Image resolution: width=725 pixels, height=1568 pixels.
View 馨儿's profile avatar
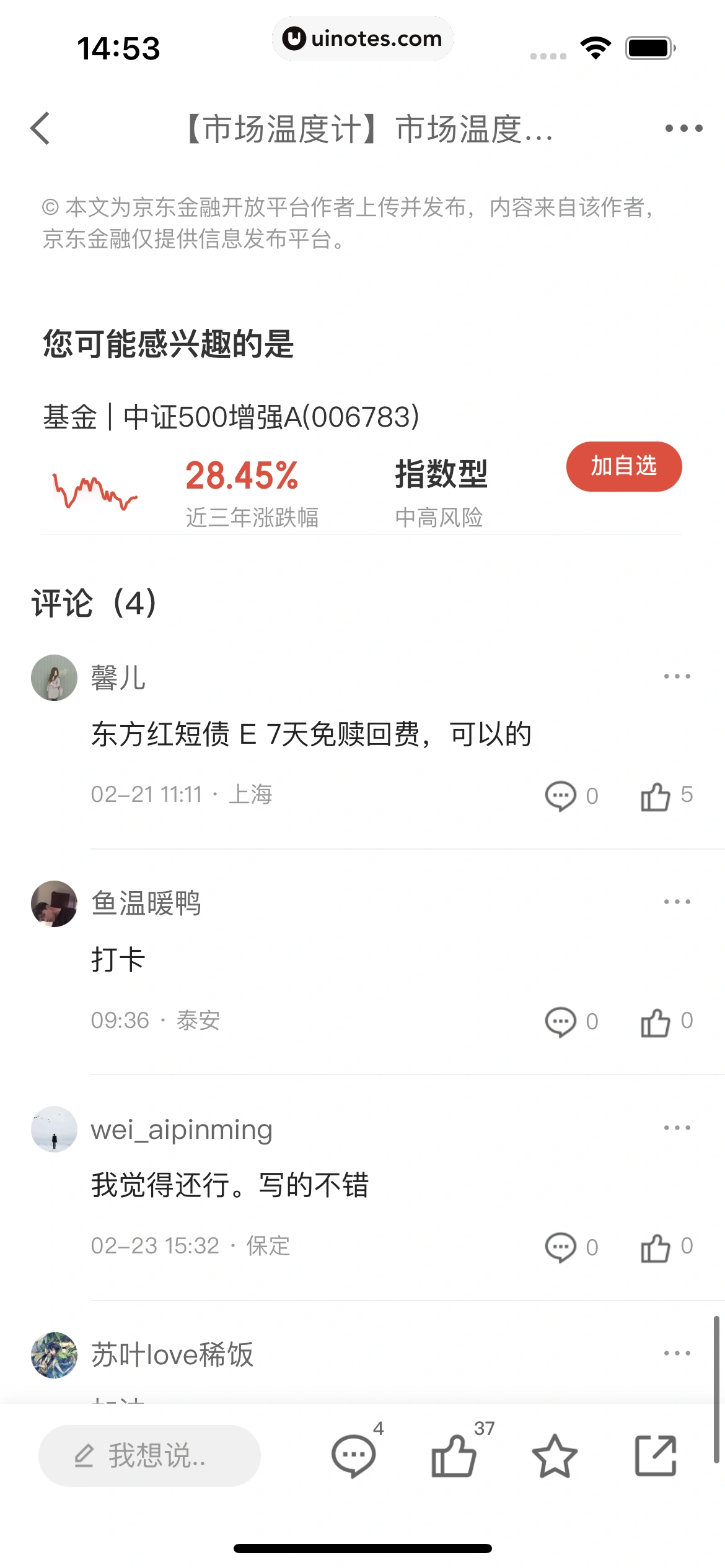(55, 677)
